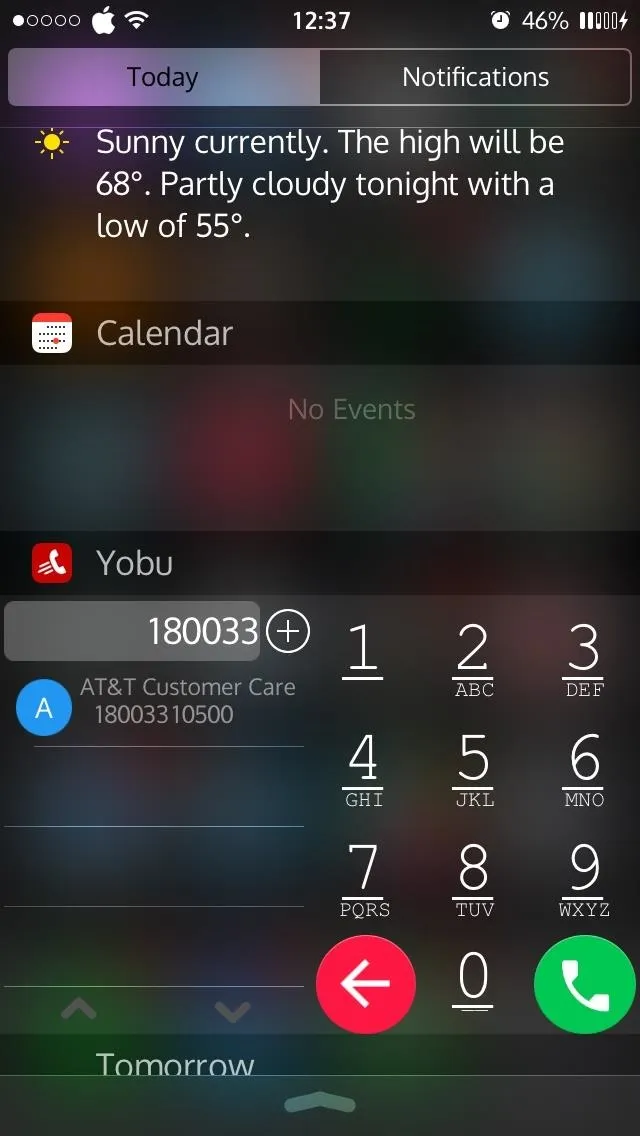The height and width of the screenshot is (1136, 640).
Task: Select the Today tab
Action: [164, 77]
